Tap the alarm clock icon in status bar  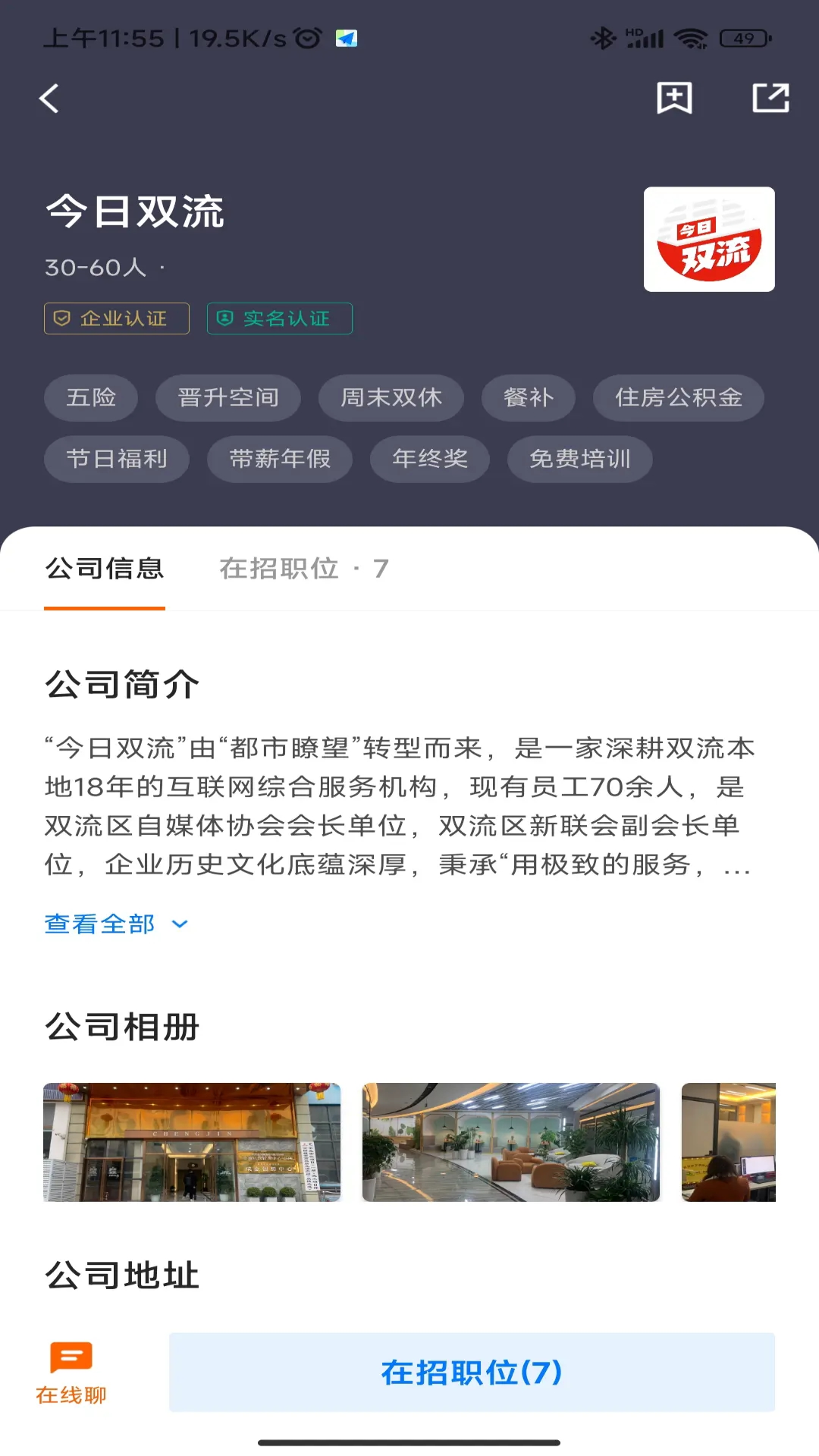tap(306, 36)
